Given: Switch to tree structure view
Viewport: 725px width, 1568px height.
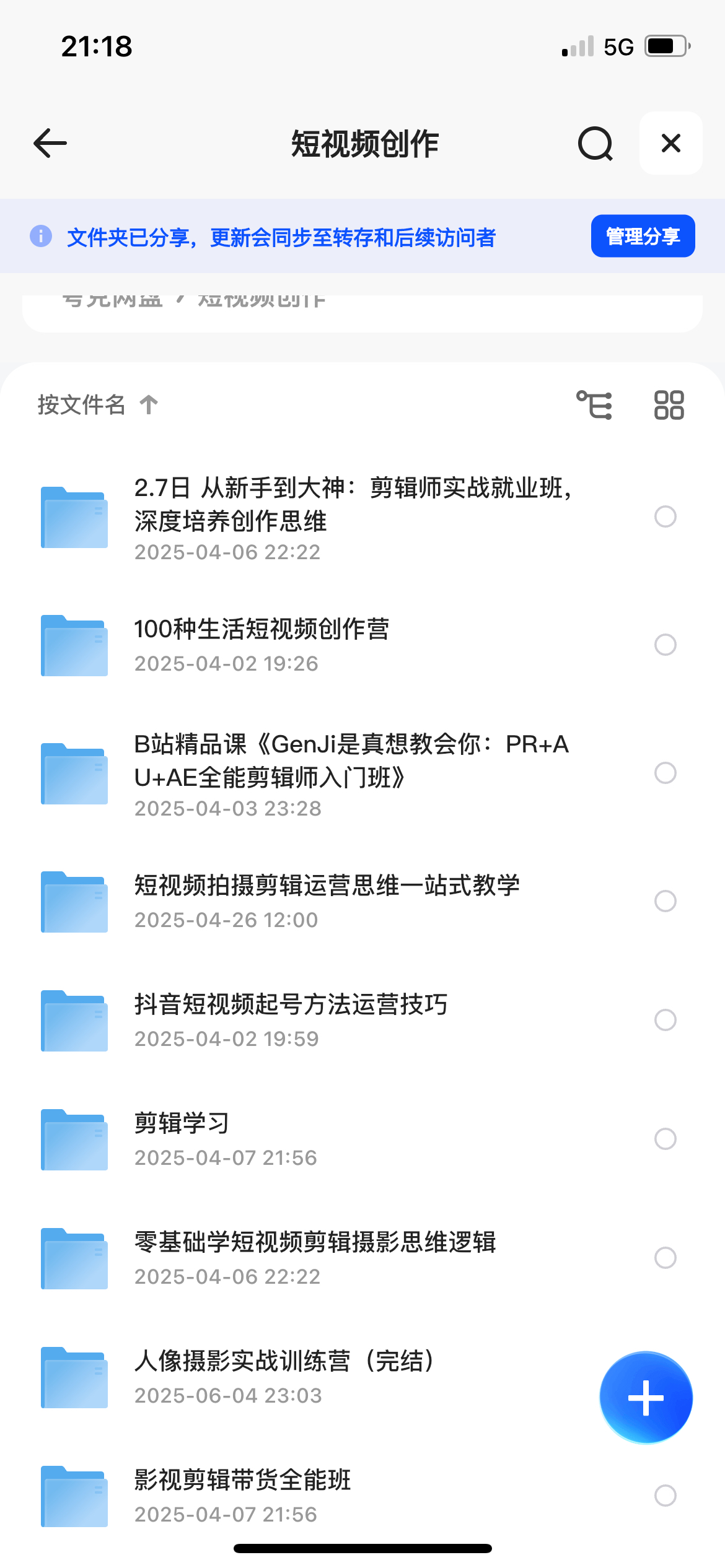Looking at the screenshot, I should (594, 405).
